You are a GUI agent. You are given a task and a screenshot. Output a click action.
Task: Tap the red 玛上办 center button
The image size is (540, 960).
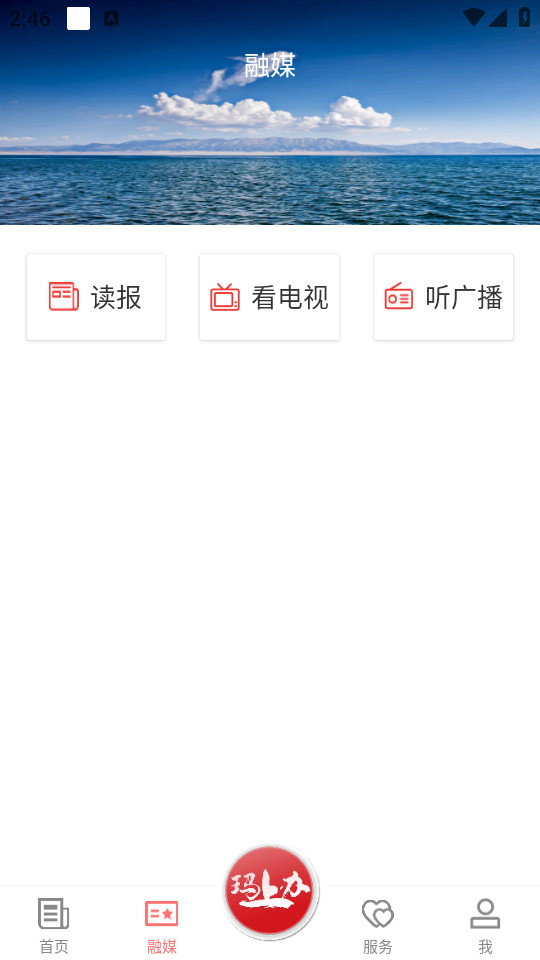(x=270, y=893)
